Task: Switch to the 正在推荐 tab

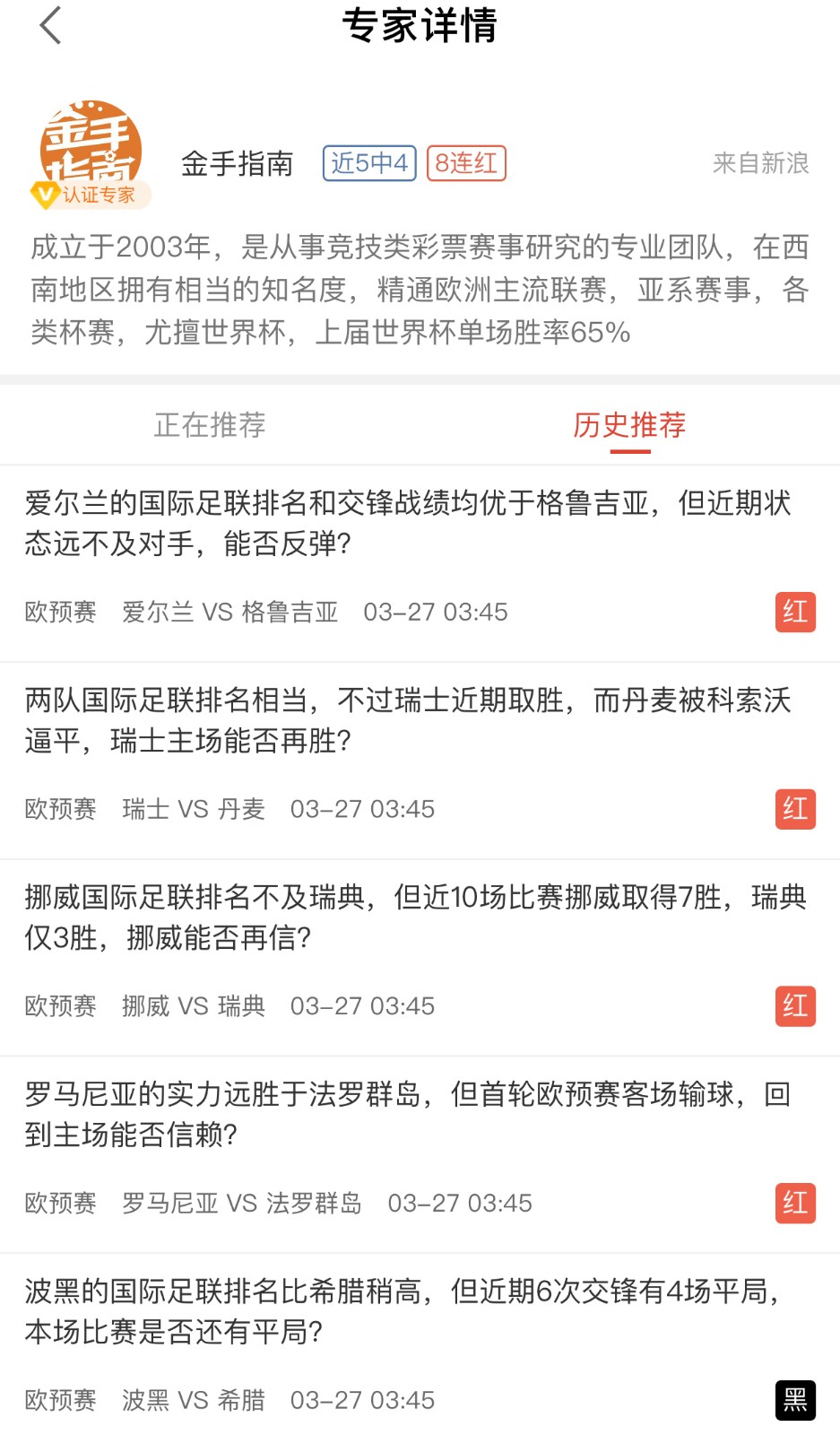Action: 210,424
